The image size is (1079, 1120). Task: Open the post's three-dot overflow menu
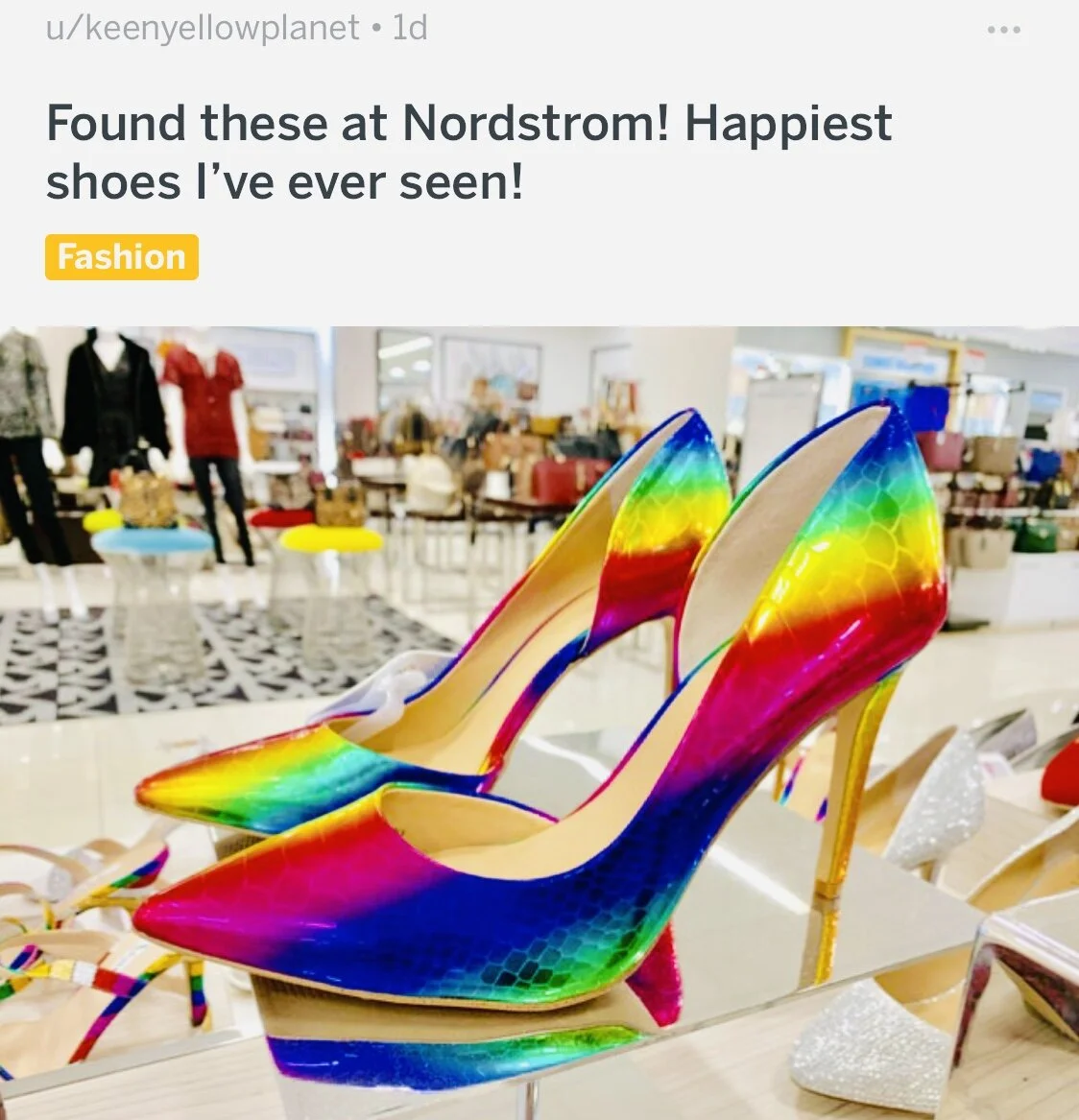1003,30
